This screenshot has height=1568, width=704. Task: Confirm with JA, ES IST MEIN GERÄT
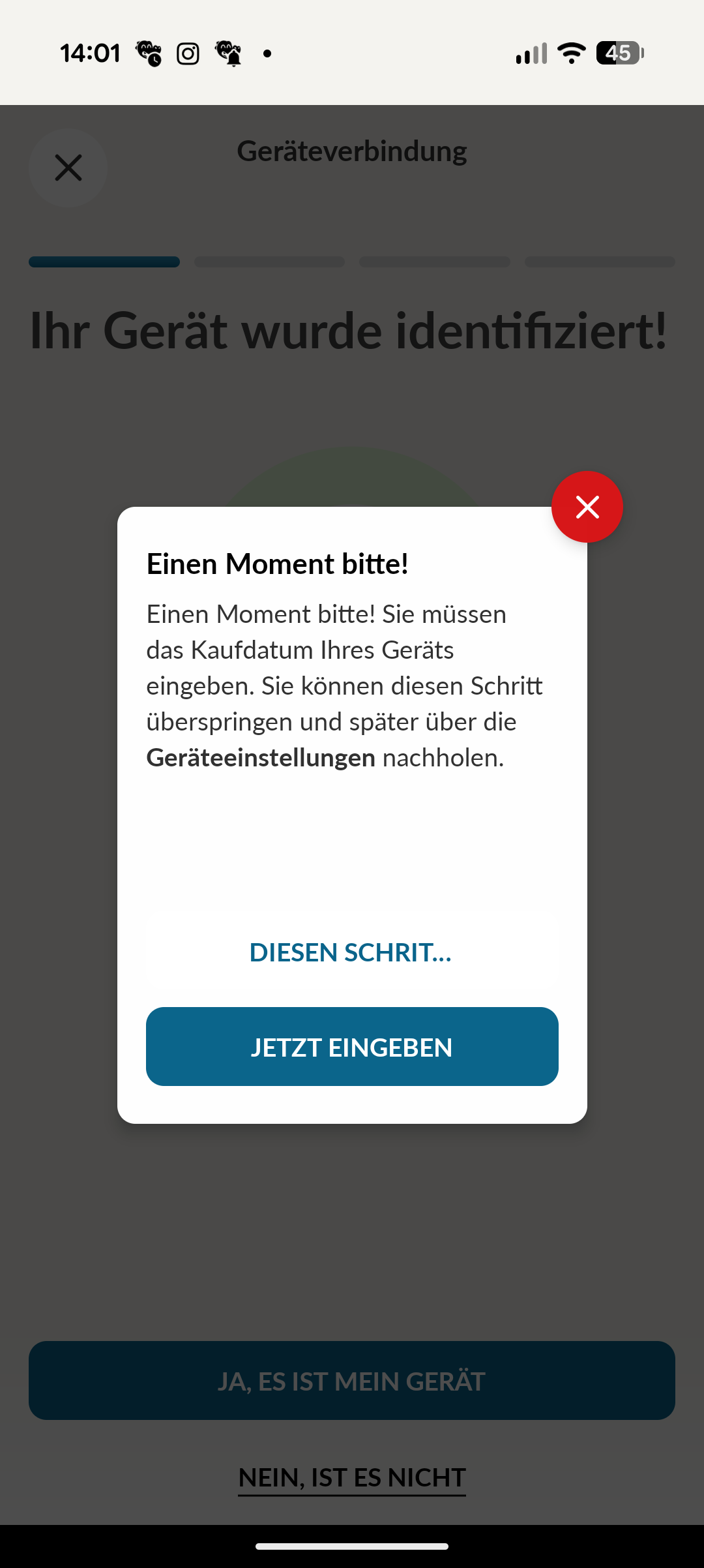(352, 1380)
